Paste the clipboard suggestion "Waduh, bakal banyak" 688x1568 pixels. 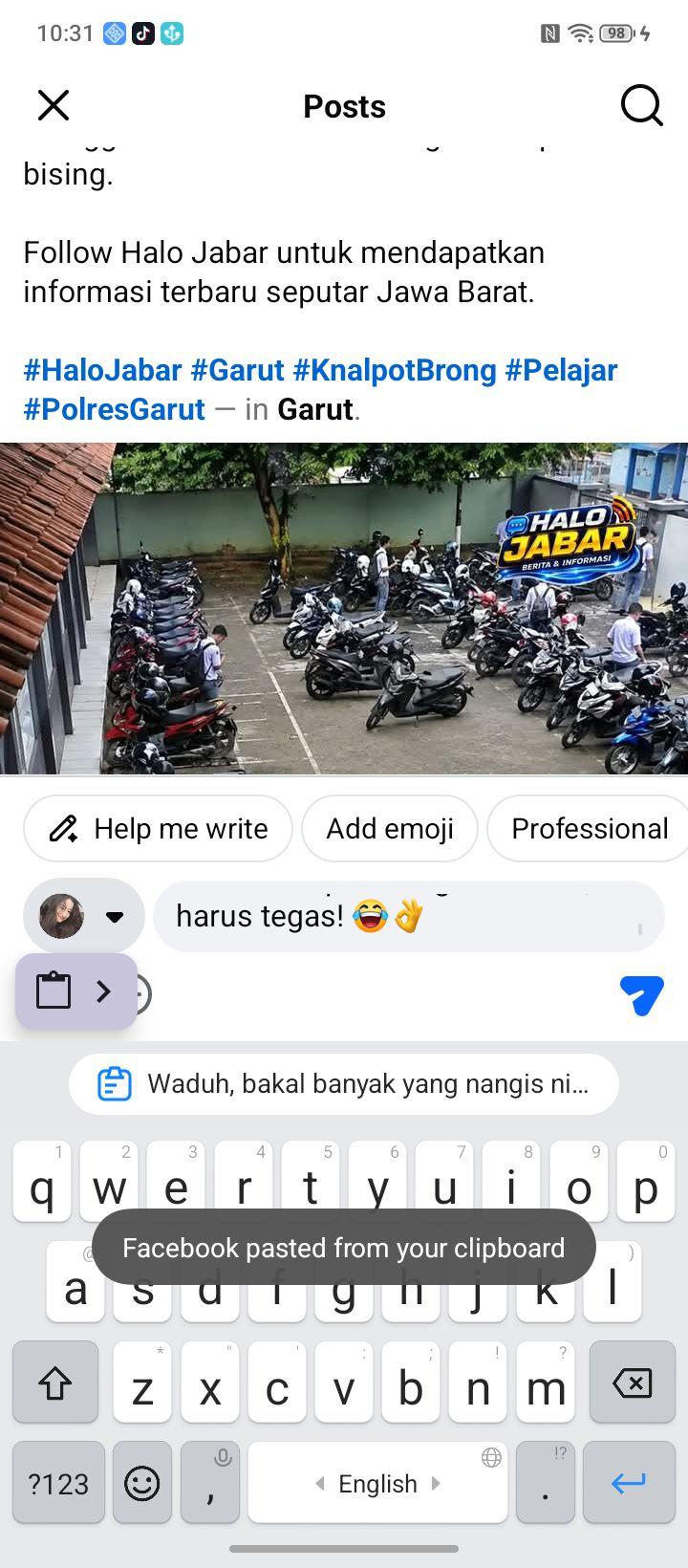point(344,1084)
